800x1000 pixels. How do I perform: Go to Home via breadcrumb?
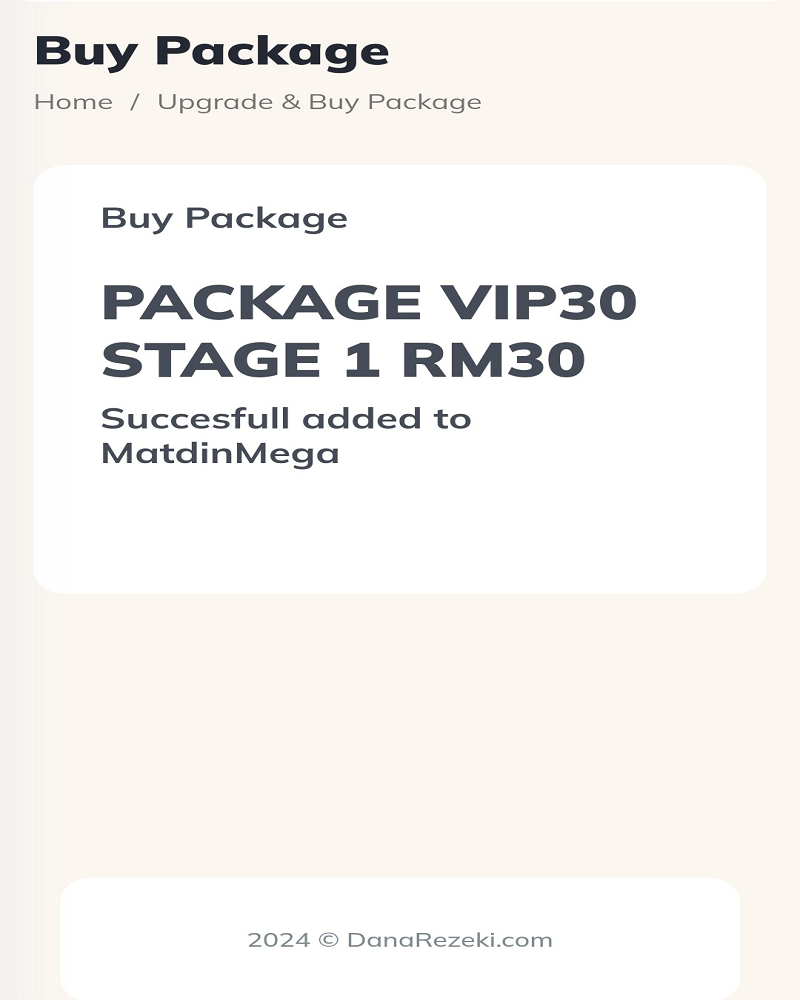(x=73, y=102)
